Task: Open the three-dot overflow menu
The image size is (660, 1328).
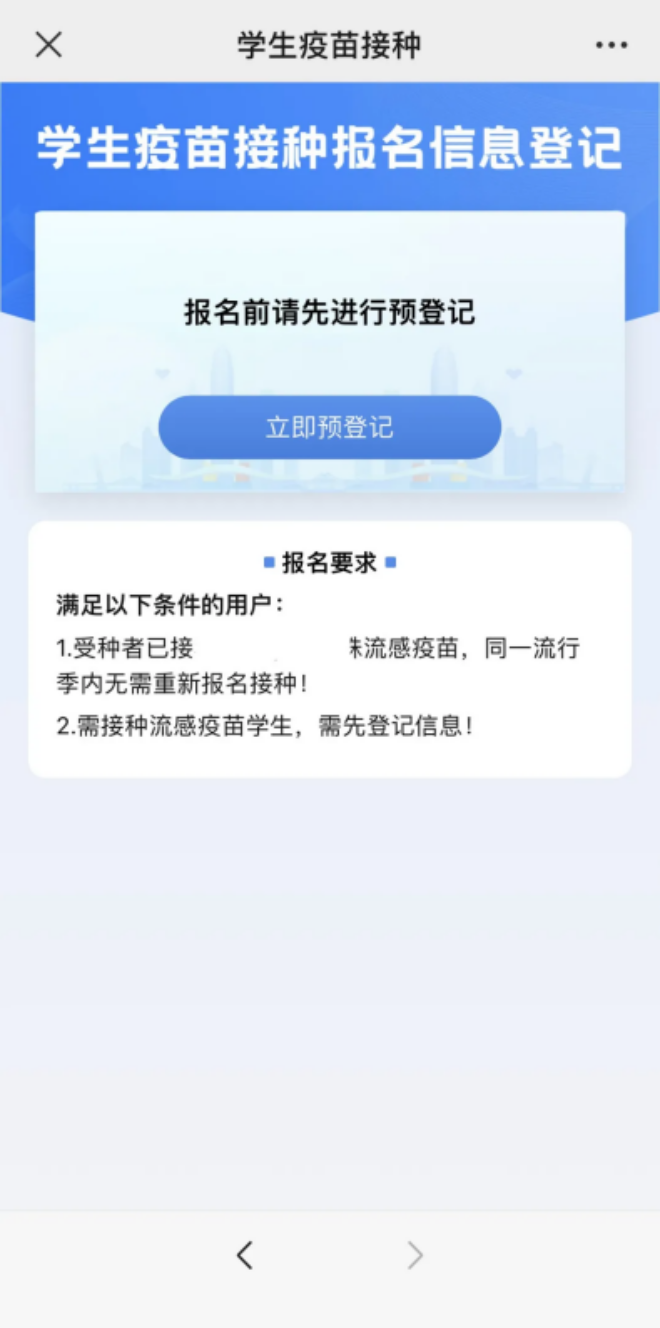Action: click(611, 45)
